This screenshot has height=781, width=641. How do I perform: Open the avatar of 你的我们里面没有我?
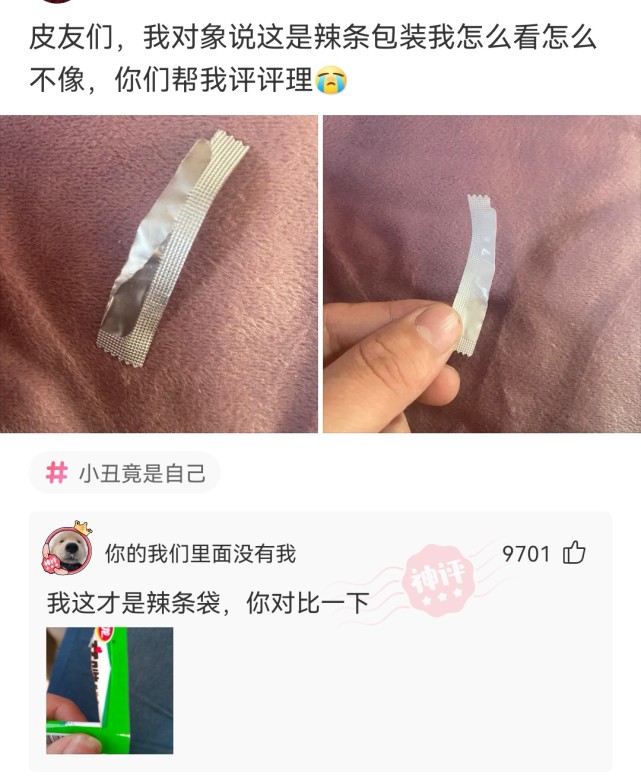click(x=67, y=551)
